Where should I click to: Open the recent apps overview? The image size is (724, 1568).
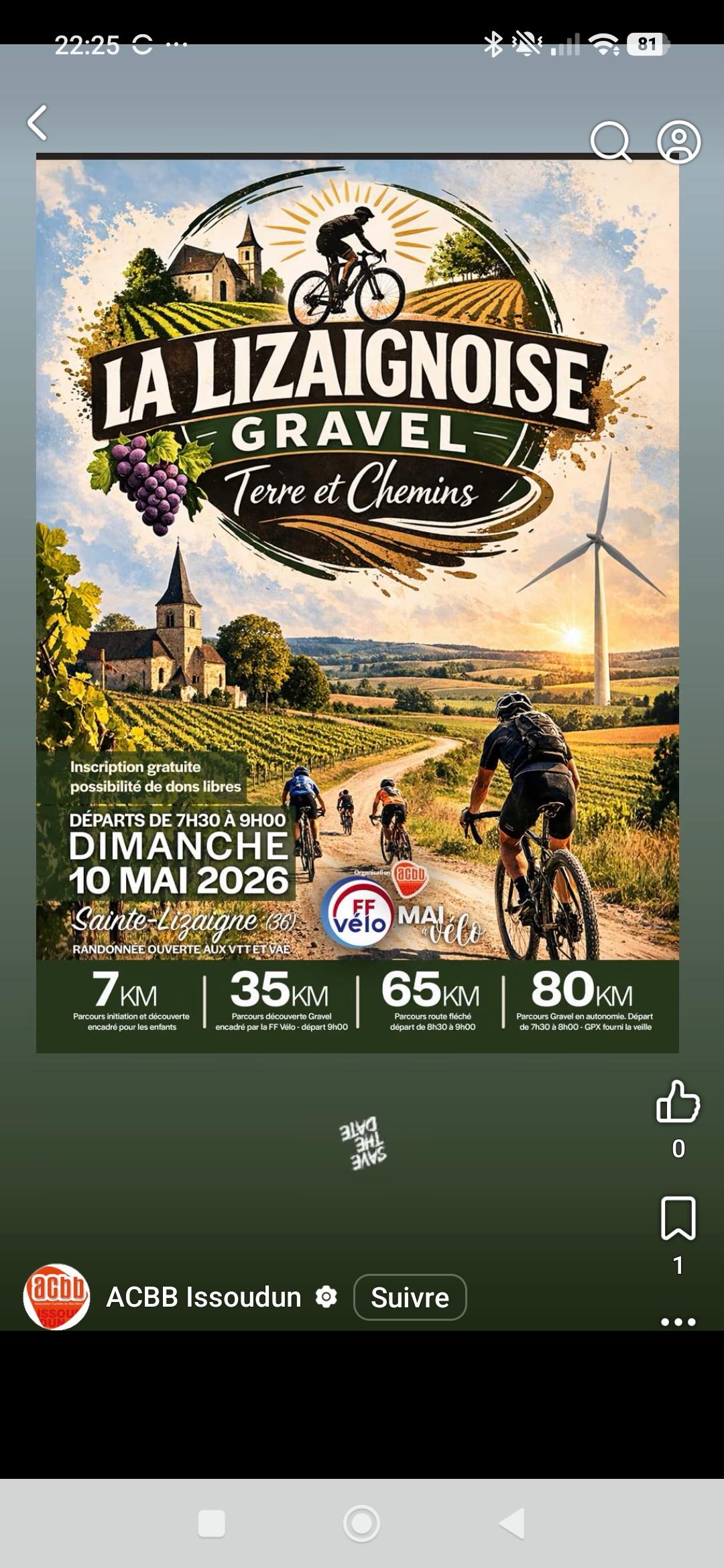click(x=212, y=1523)
